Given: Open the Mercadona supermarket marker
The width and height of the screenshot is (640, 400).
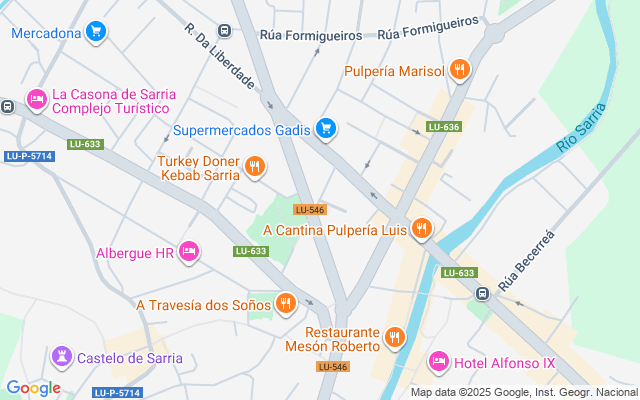Looking at the screenshot, I should [x=96, y=33].
